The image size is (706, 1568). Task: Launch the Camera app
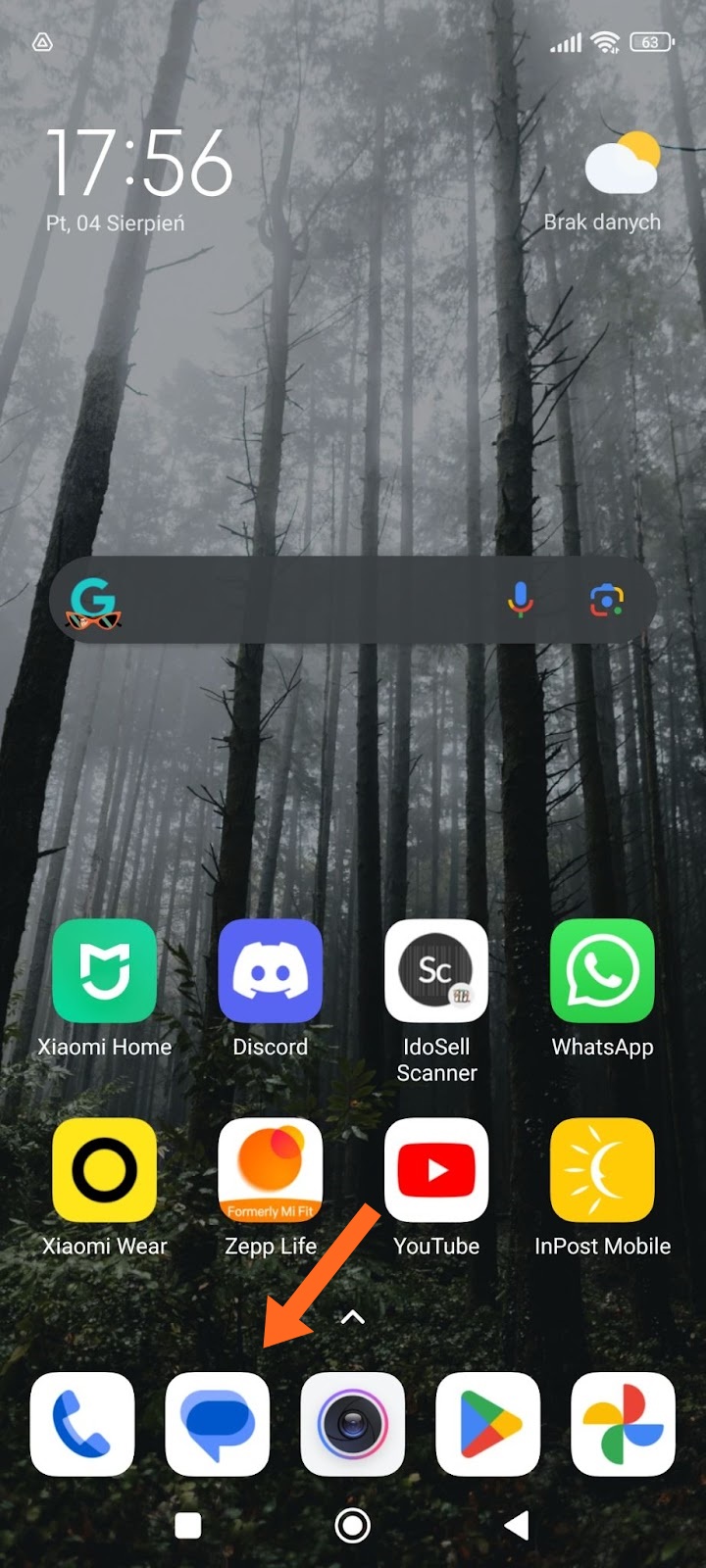point(353,1424)
